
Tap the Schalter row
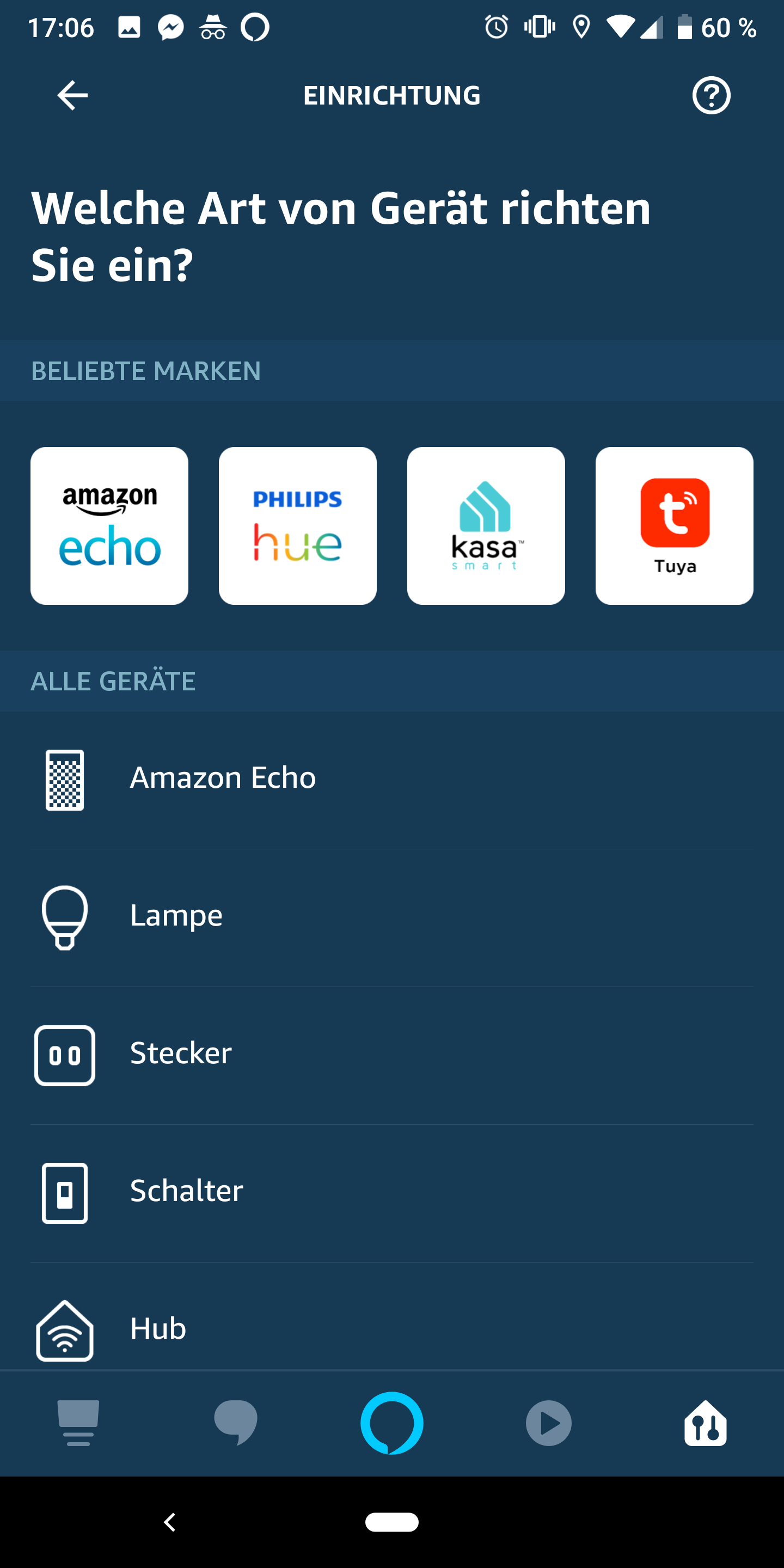[392, 1192]
